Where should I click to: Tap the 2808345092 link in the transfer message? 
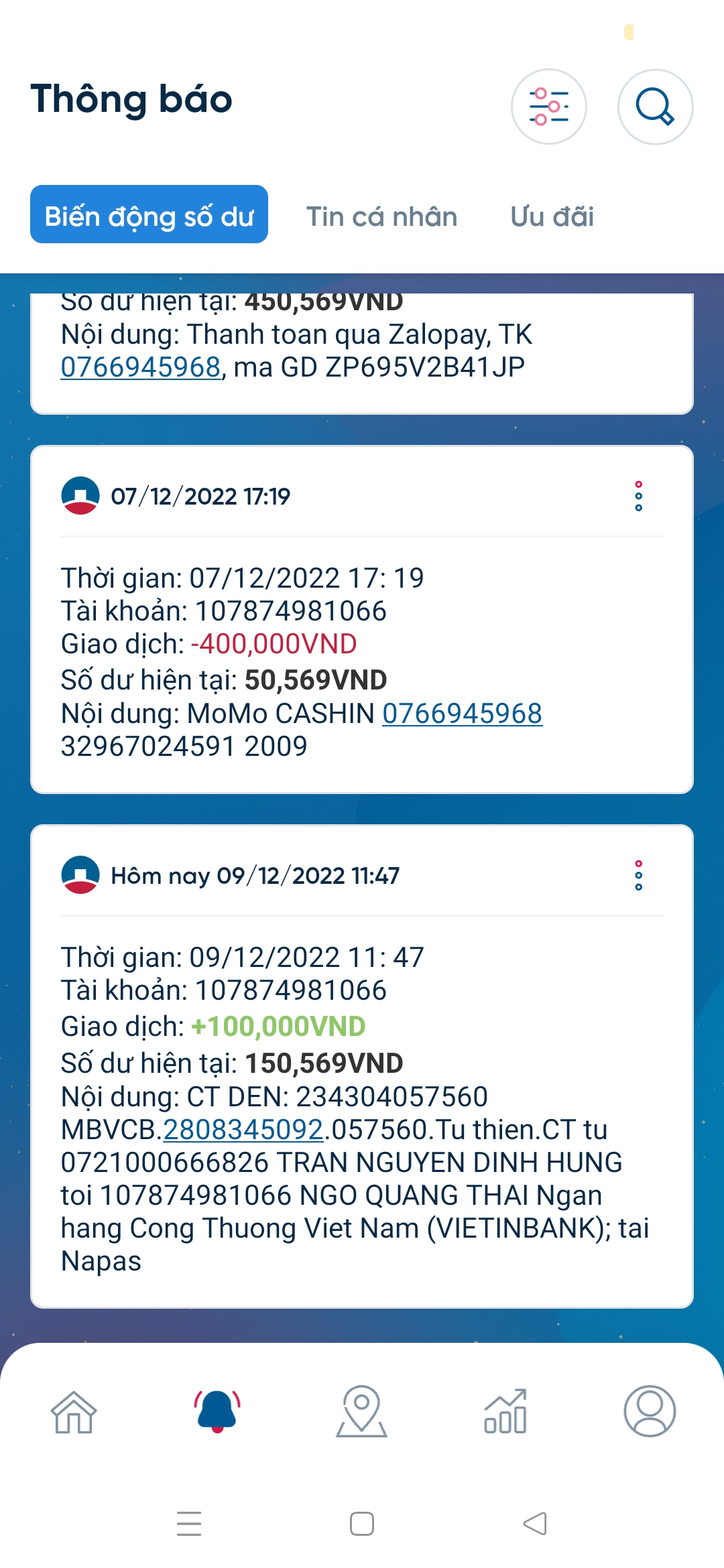click(243, 1130)
